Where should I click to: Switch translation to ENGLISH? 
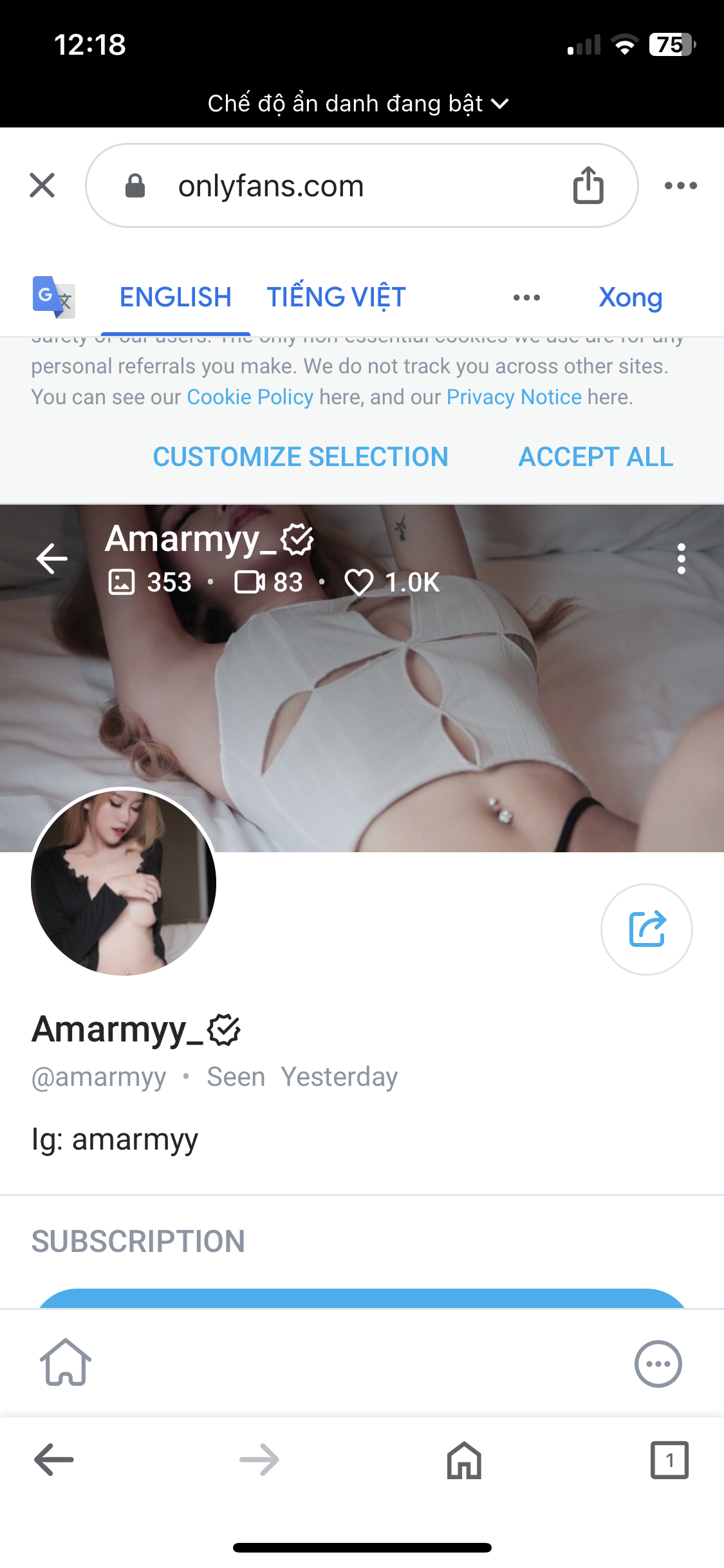(175, 297)
